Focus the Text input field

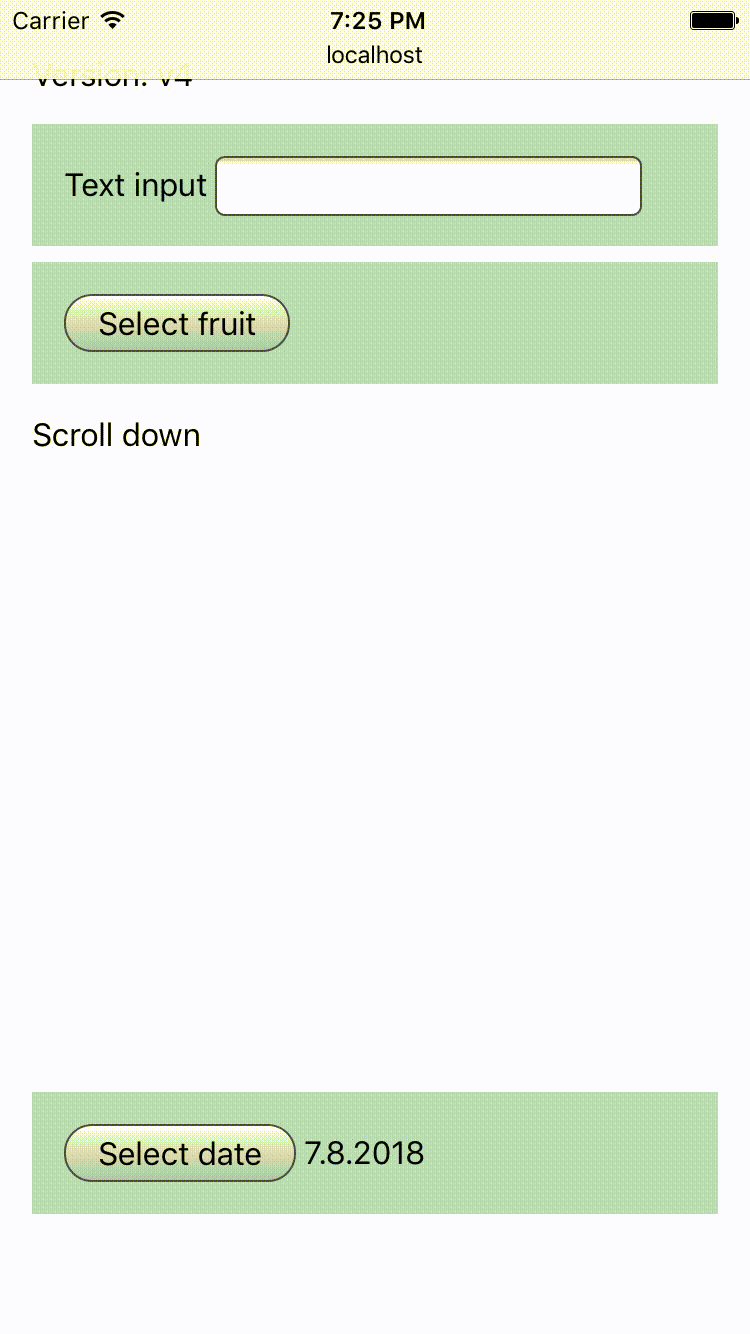(x=428, y=186)
